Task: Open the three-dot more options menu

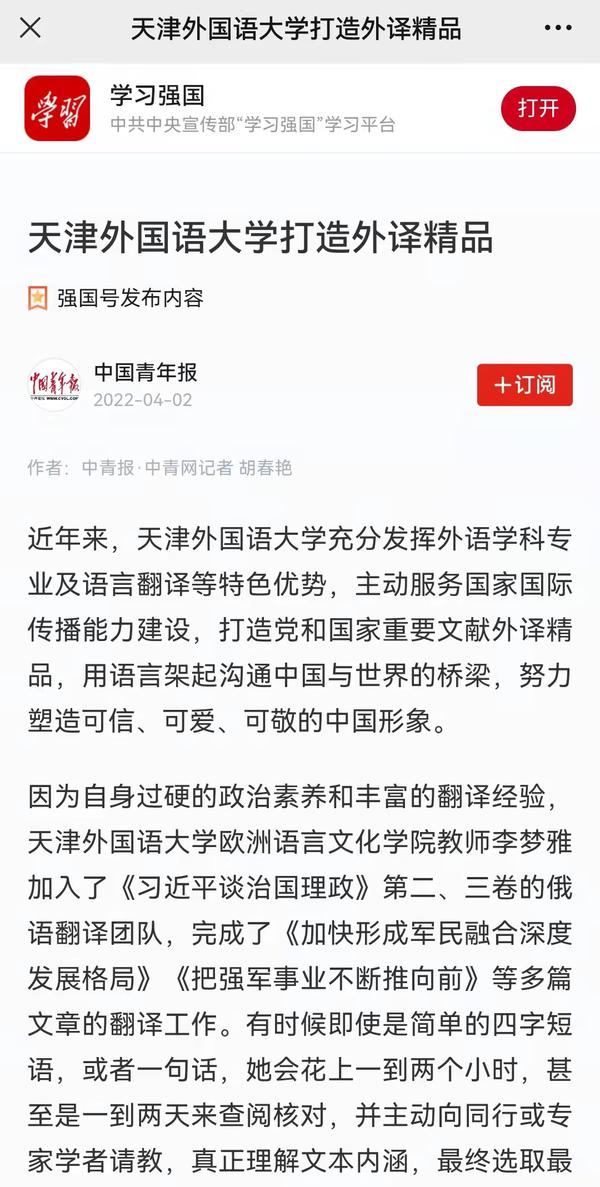Action: pyautogui.click(x=558, y=28)
